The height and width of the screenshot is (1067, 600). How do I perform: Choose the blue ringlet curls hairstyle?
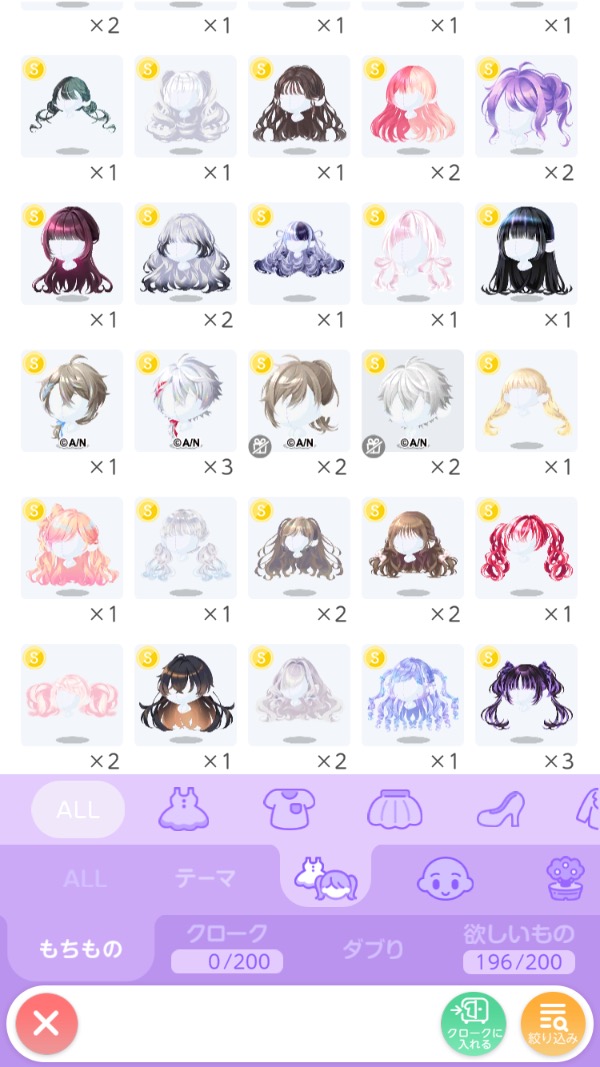413,695
